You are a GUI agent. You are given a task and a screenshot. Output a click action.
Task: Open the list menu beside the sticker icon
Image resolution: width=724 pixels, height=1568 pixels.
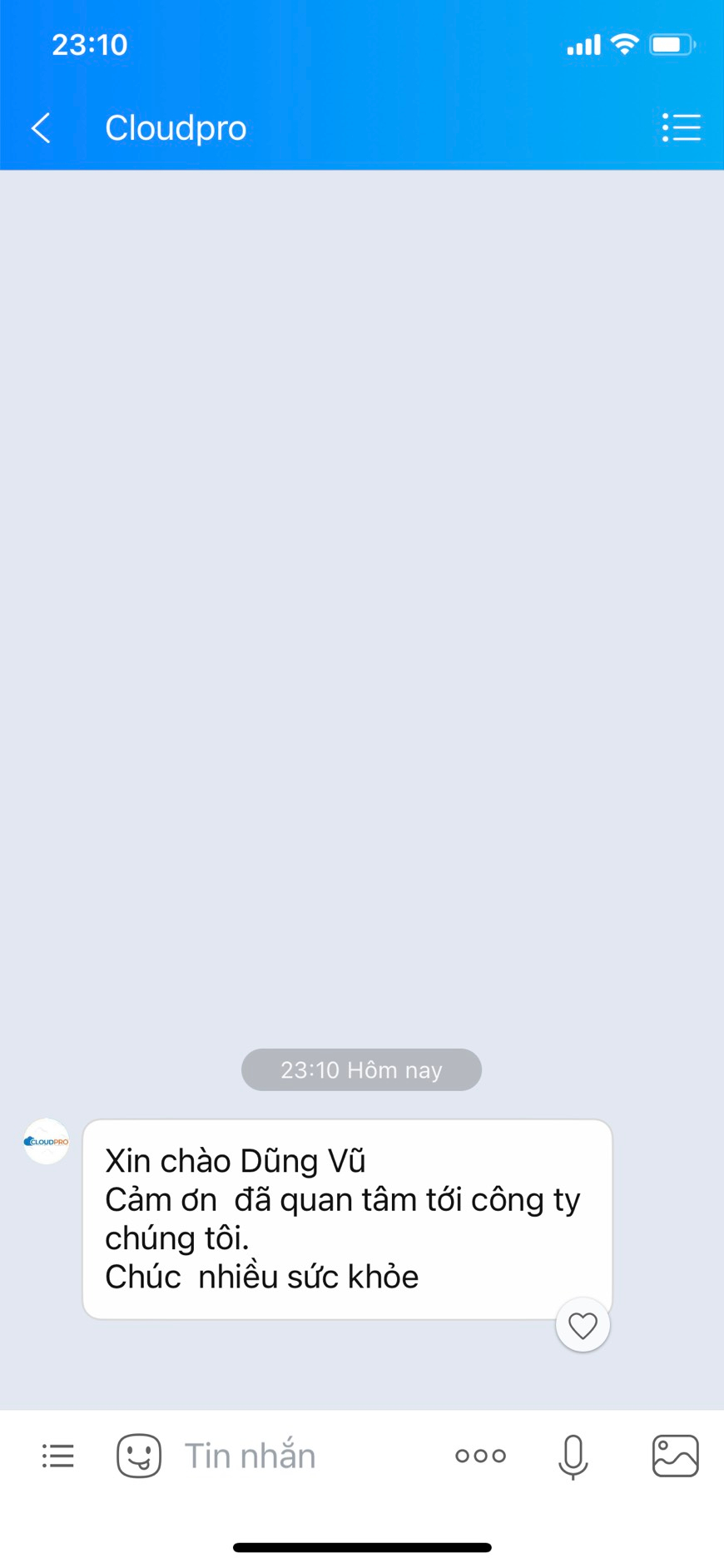point(58,1456)
